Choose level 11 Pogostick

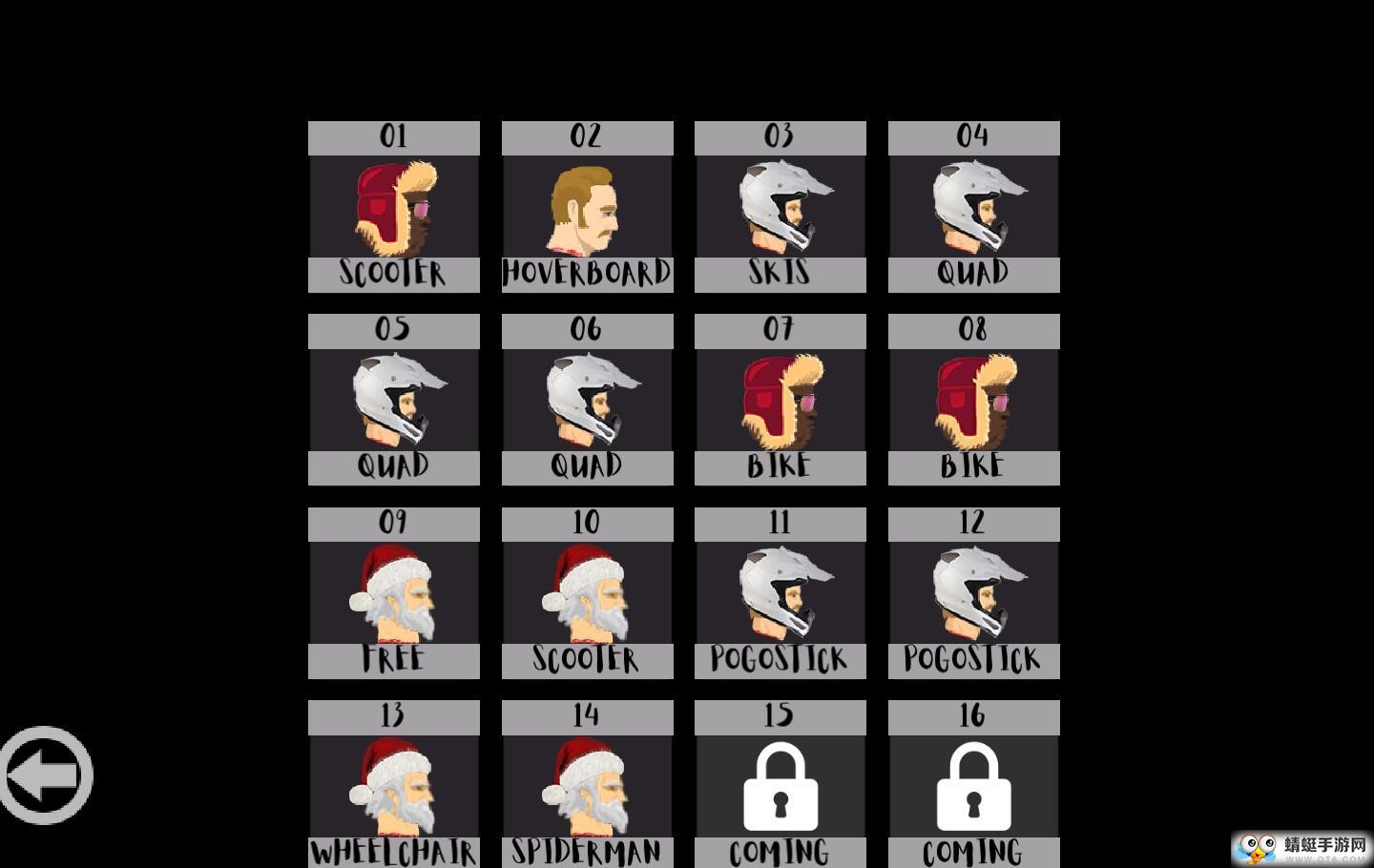pyautogui.click(x=780, y=592)
